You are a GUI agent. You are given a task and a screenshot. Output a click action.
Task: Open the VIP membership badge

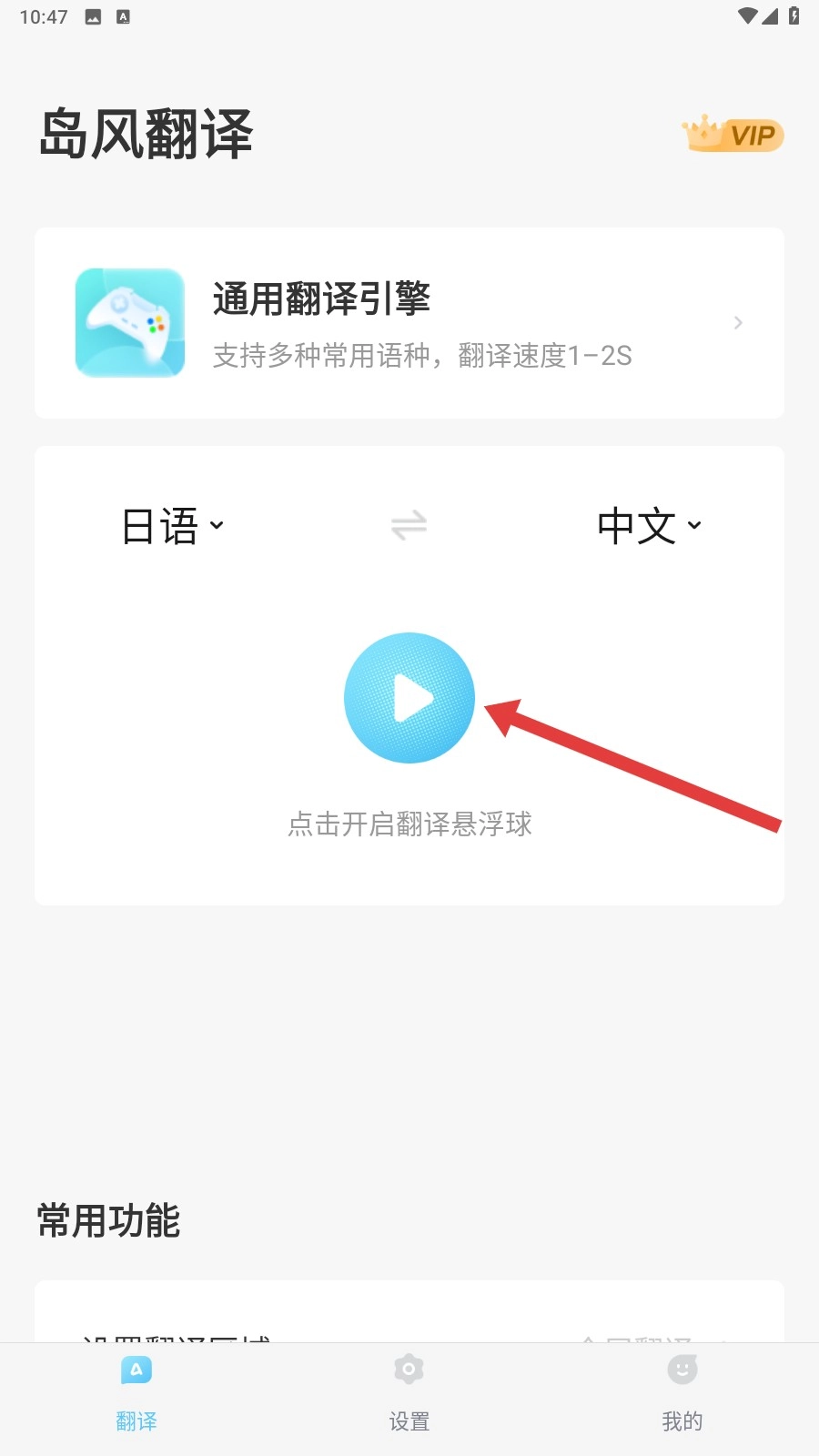(733, 135)
